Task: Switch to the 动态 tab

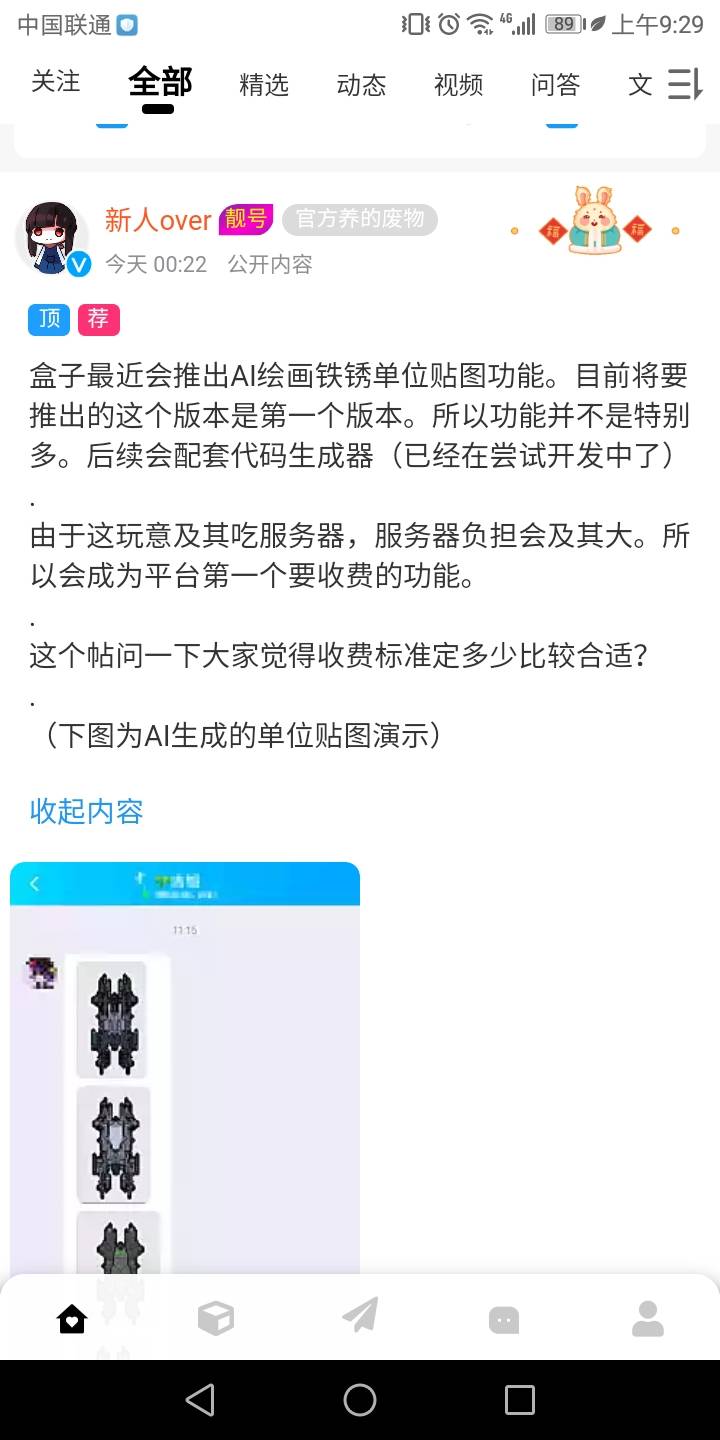Action: (x=361, y=85)
